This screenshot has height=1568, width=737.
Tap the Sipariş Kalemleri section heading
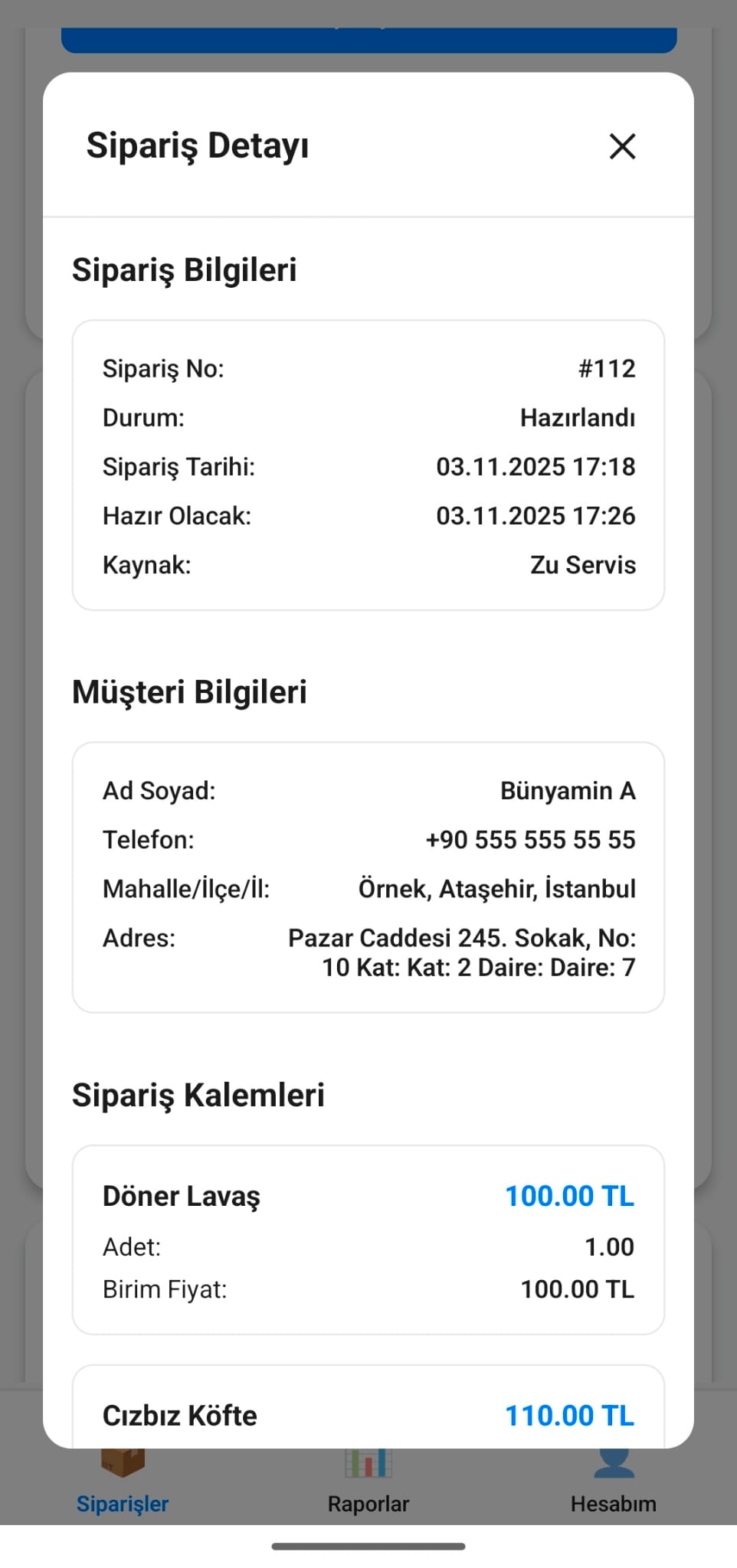tap(199, 1095)
